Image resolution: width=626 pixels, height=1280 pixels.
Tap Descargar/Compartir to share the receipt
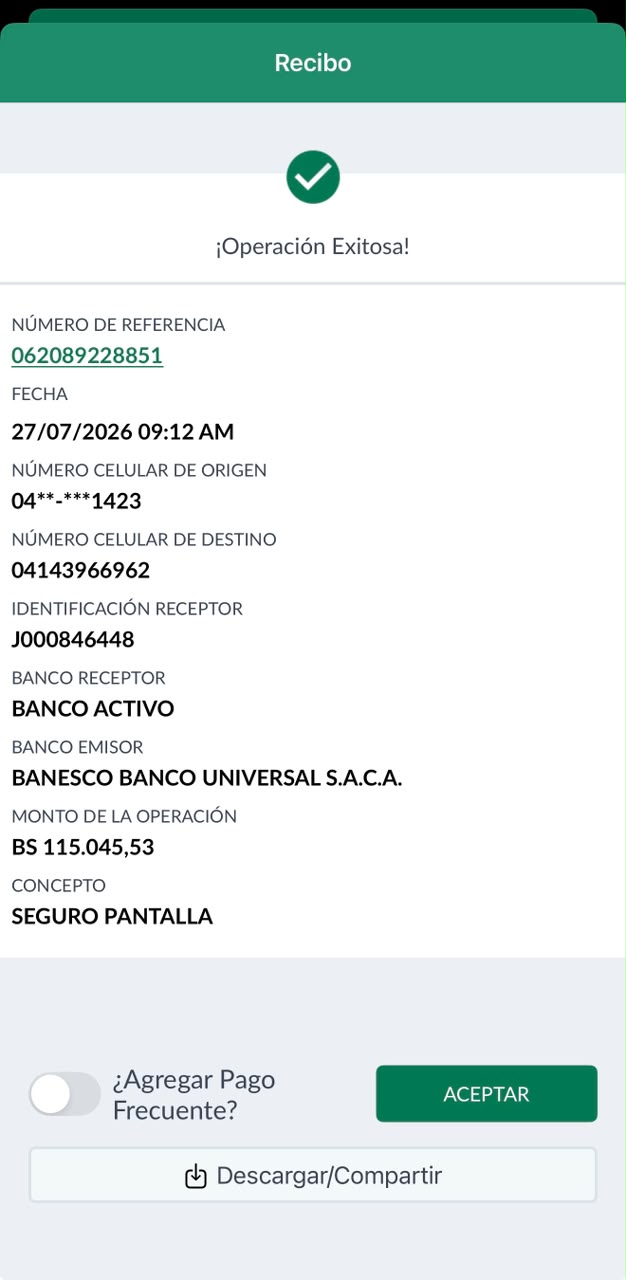pyautogui.click(x=313, y=1175)
